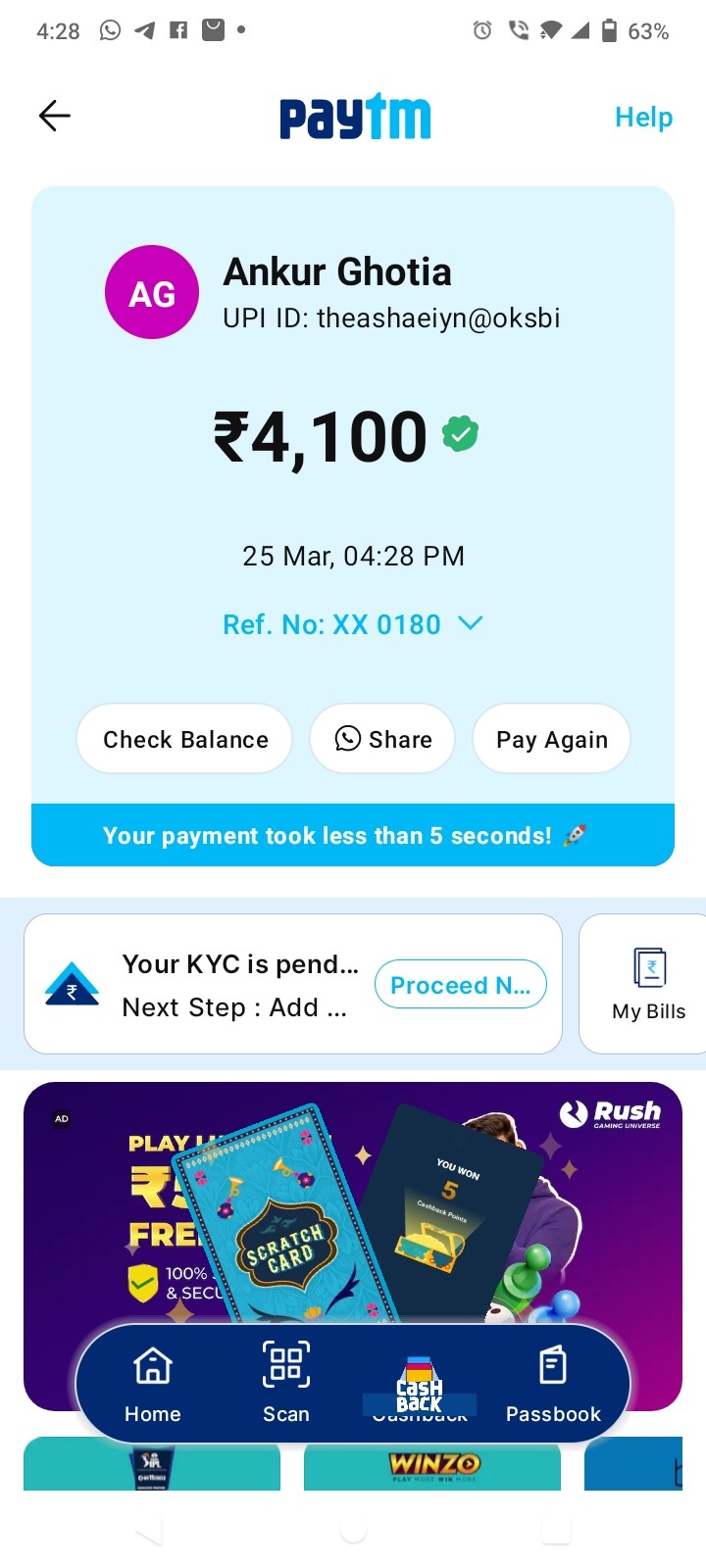Image resolution: width=706 pixels, height=1568 pixels.
Task: Go to Home tab
Action: (x=153, y=1384)
